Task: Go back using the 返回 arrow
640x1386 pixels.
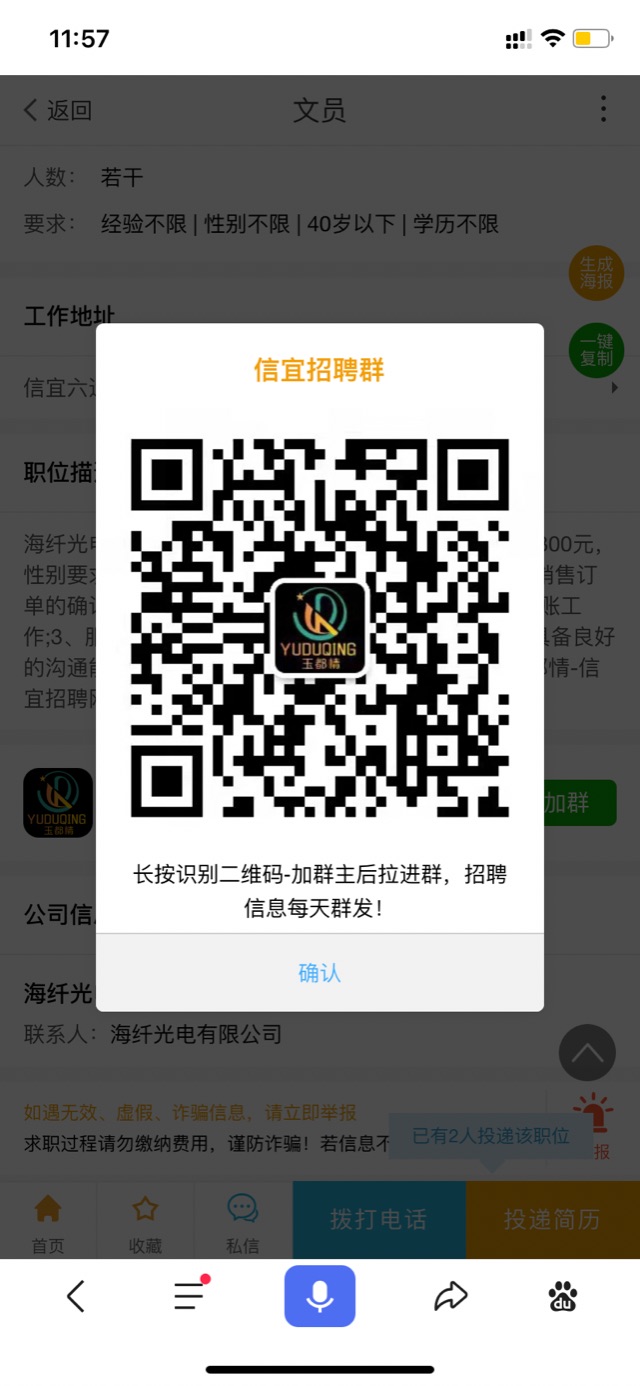Action: point(58,110)
